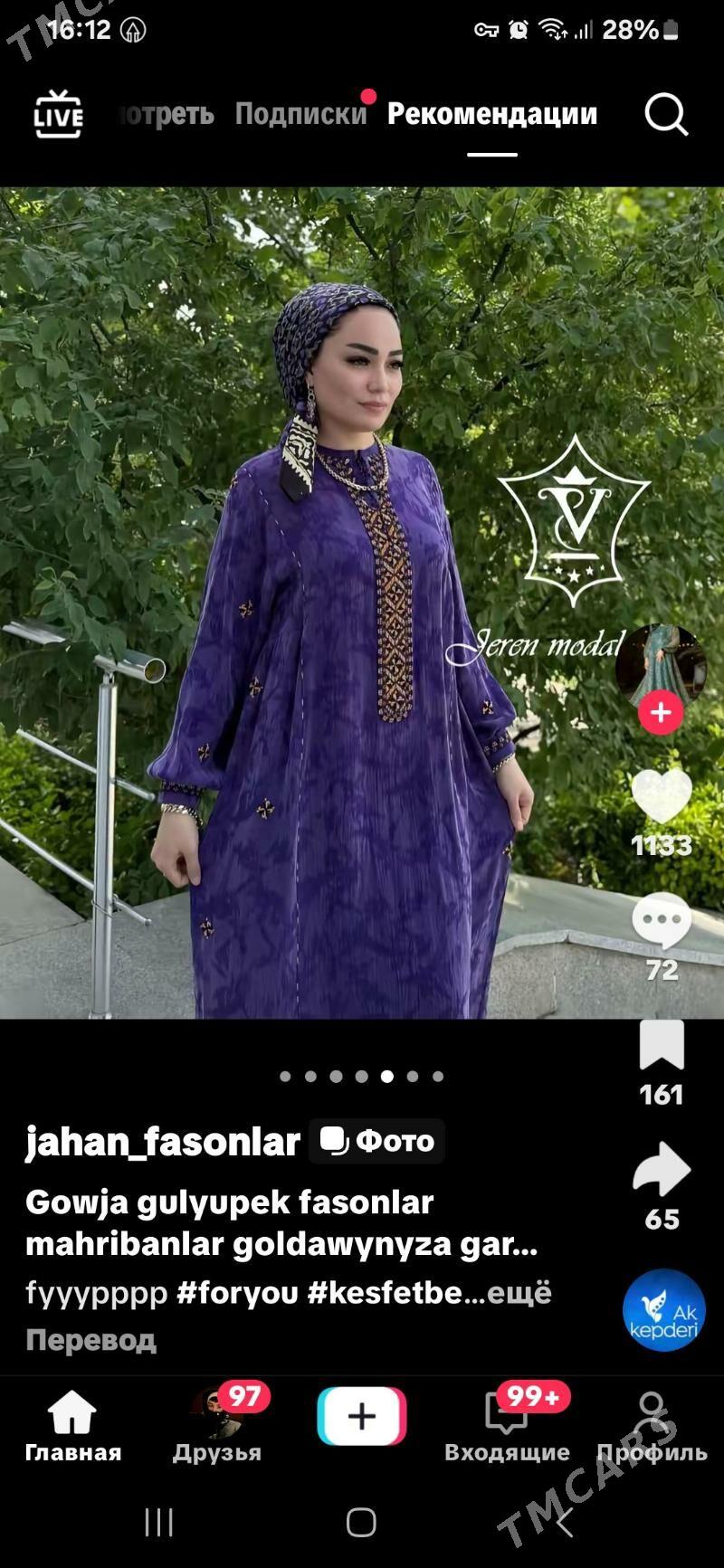This screenshot has height=1568, width=724.
Task: Open the system recent apps button
Action: 159,1522
